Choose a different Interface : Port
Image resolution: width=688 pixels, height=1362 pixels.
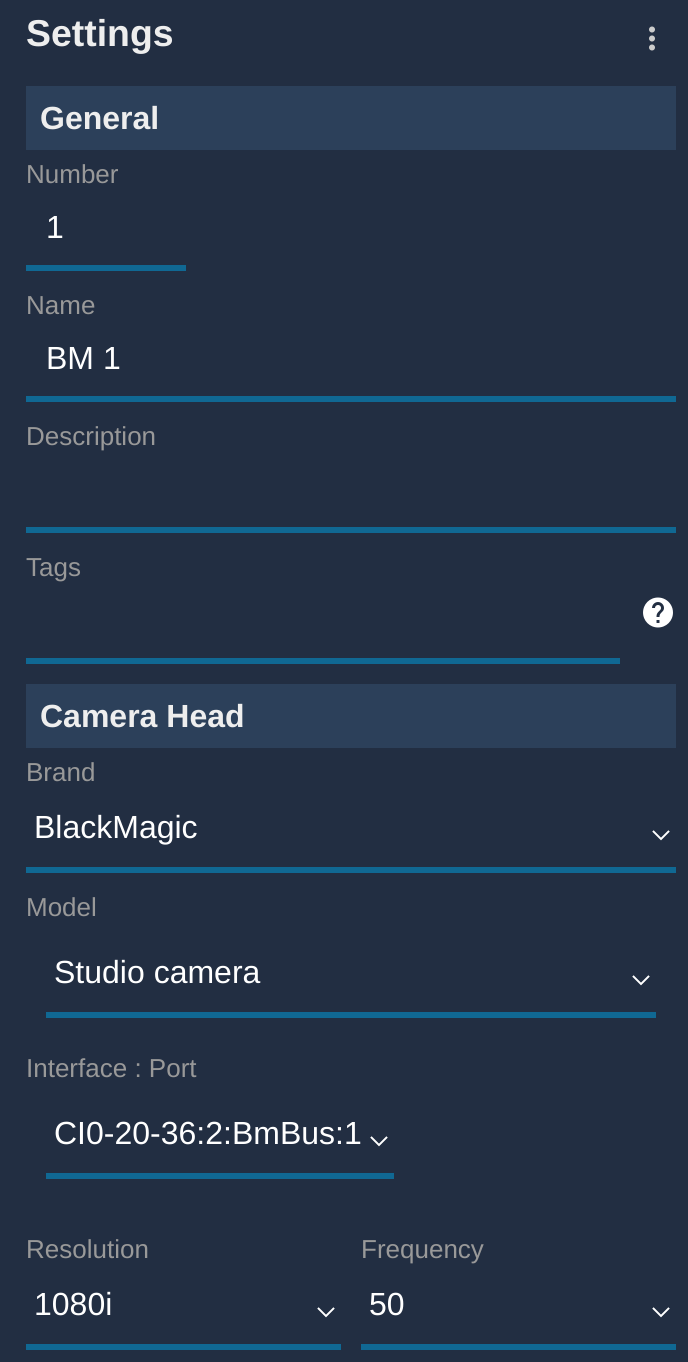click(x=220, y=1135)
